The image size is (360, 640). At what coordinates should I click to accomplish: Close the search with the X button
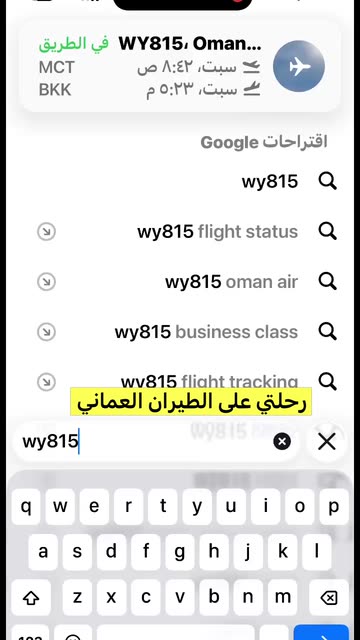tap(327, 441)
